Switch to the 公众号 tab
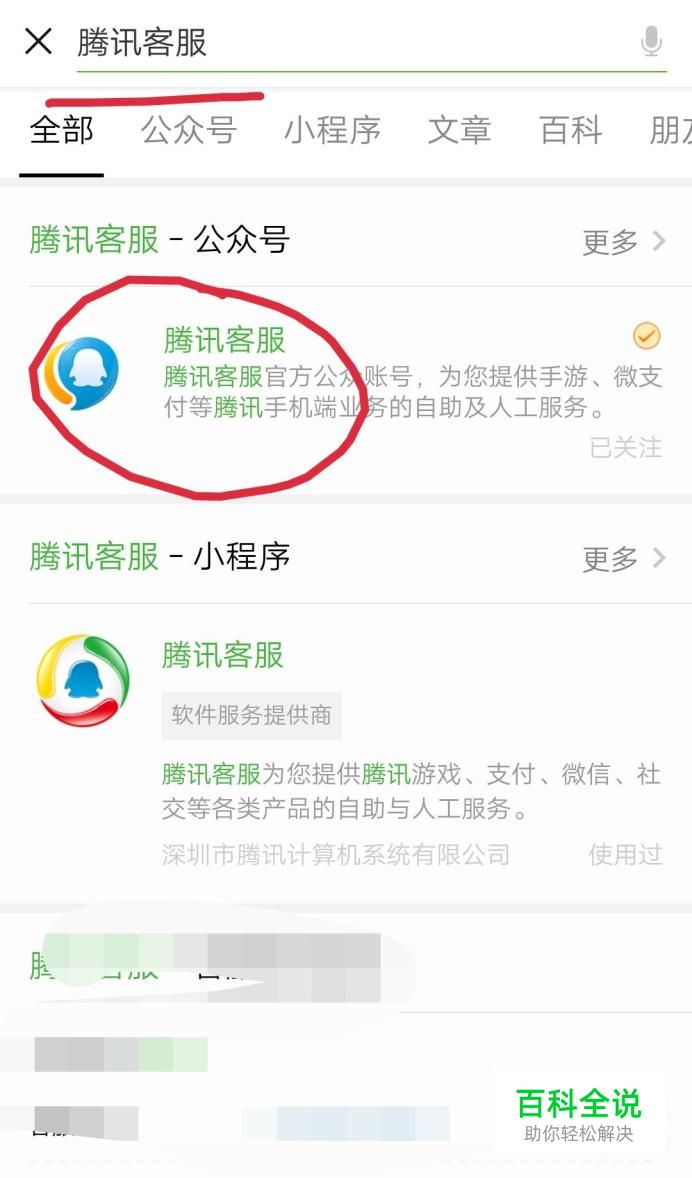 (189, 131)
